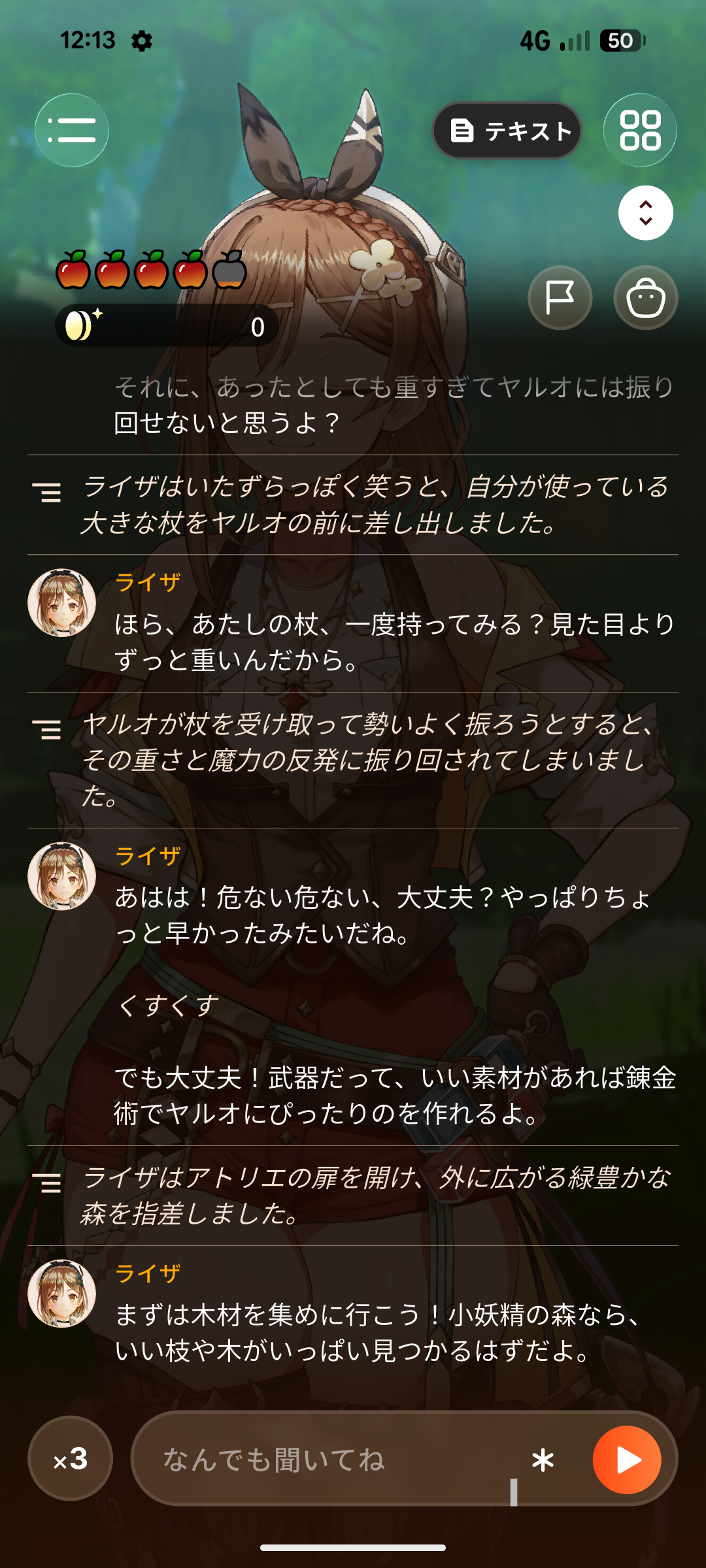Open the four-square grid menu
The height and width of the screenshot is (1568, 706).
[x=640, y=130]
